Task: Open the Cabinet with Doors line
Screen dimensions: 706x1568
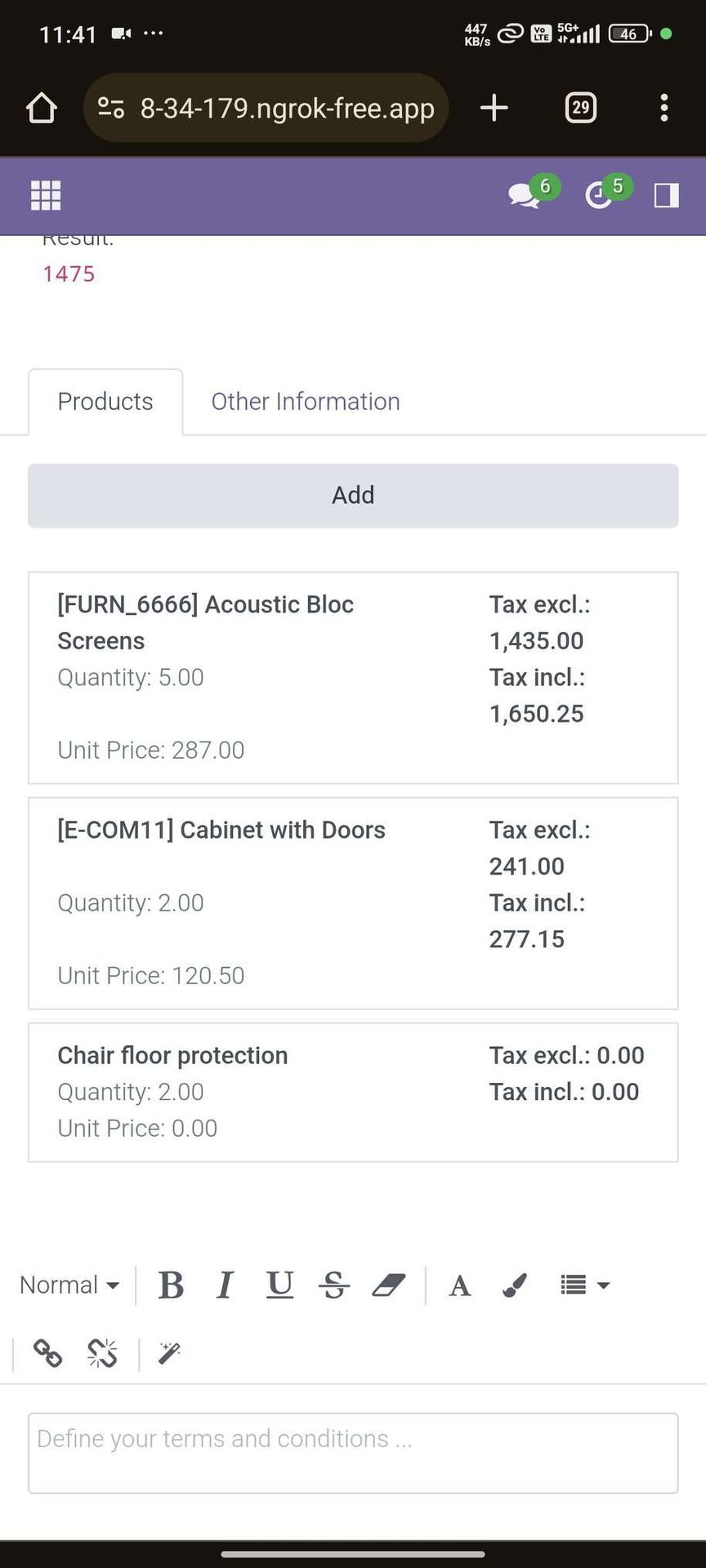Action: click(x=353, y=903)
